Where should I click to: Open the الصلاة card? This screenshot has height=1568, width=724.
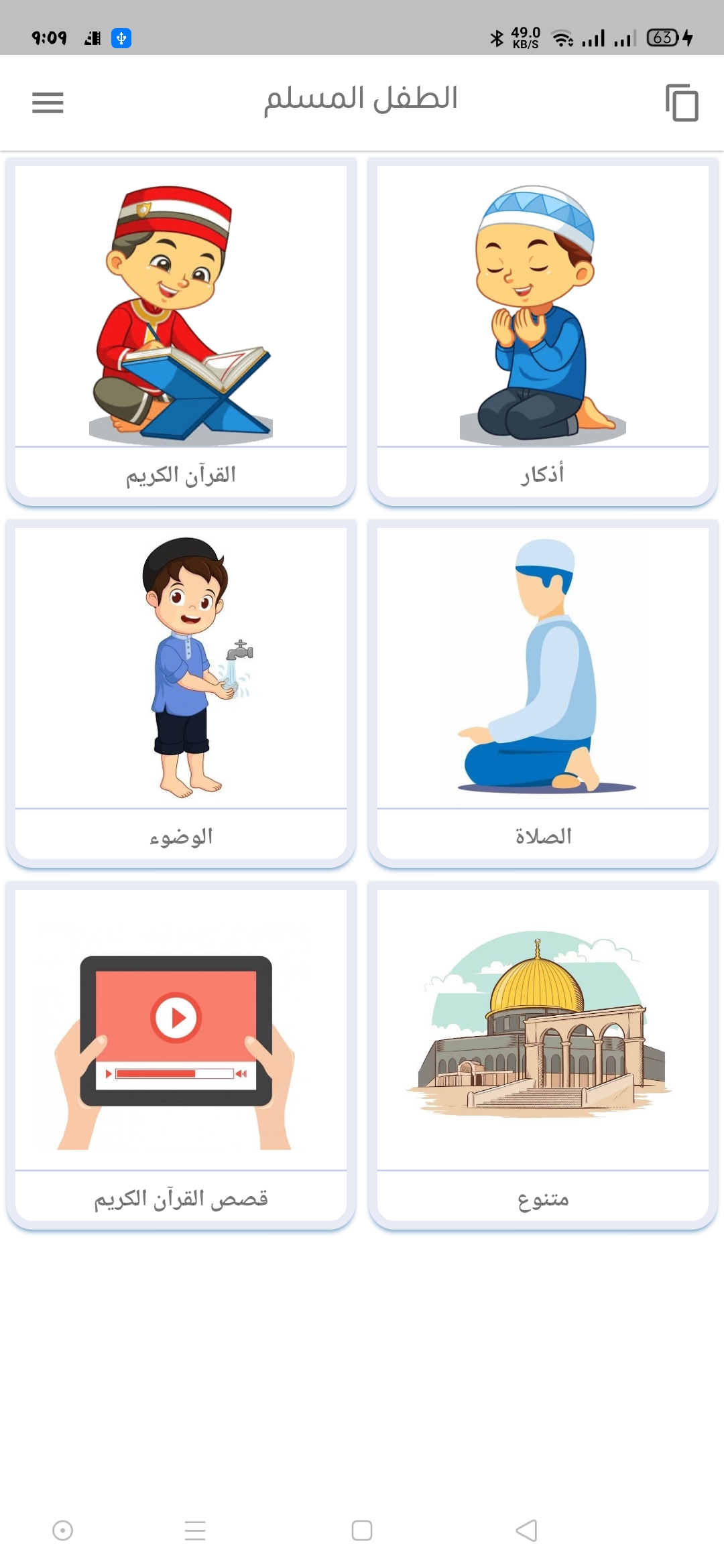coord(543,694)
